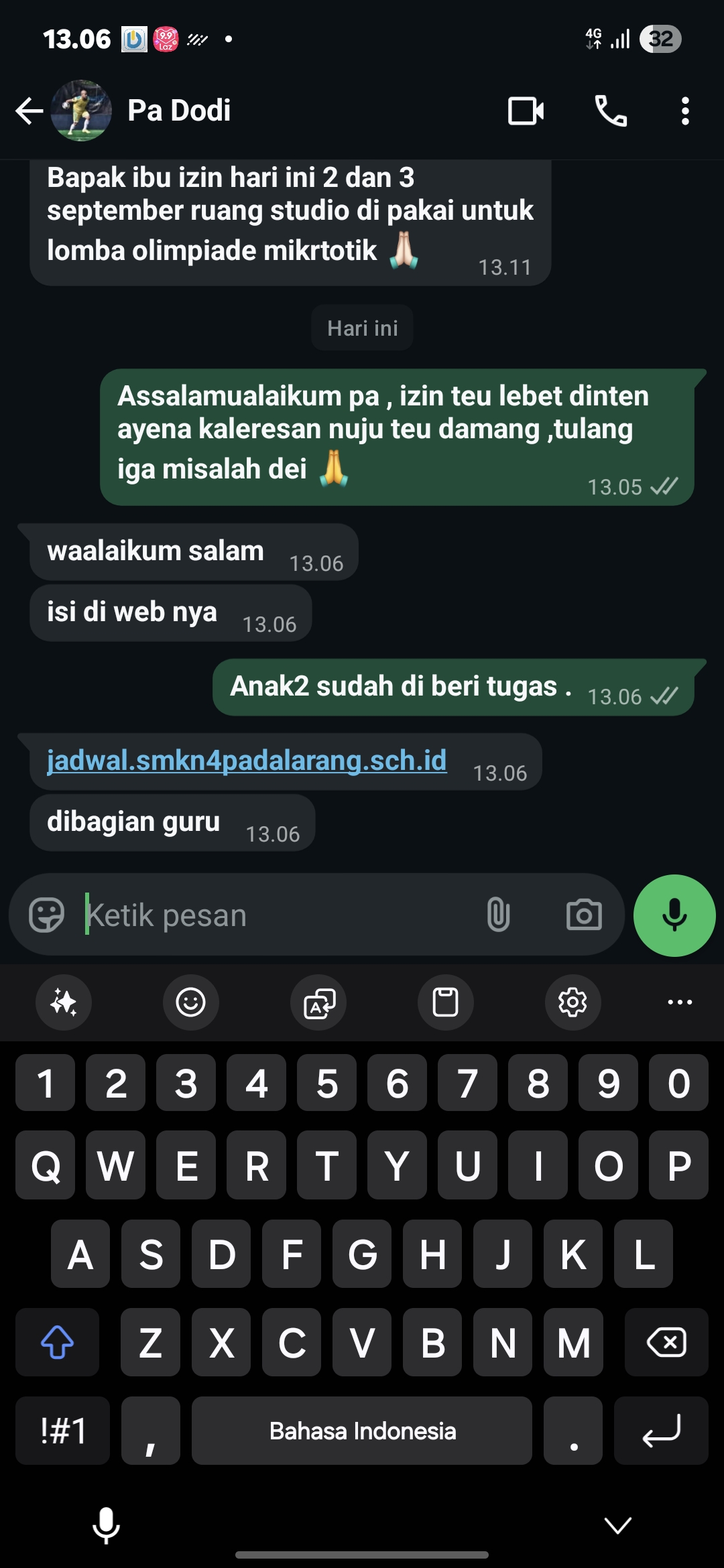The image size is (724, 1568).
Task: Open the keyboard translate tool
Action: 318,1002
